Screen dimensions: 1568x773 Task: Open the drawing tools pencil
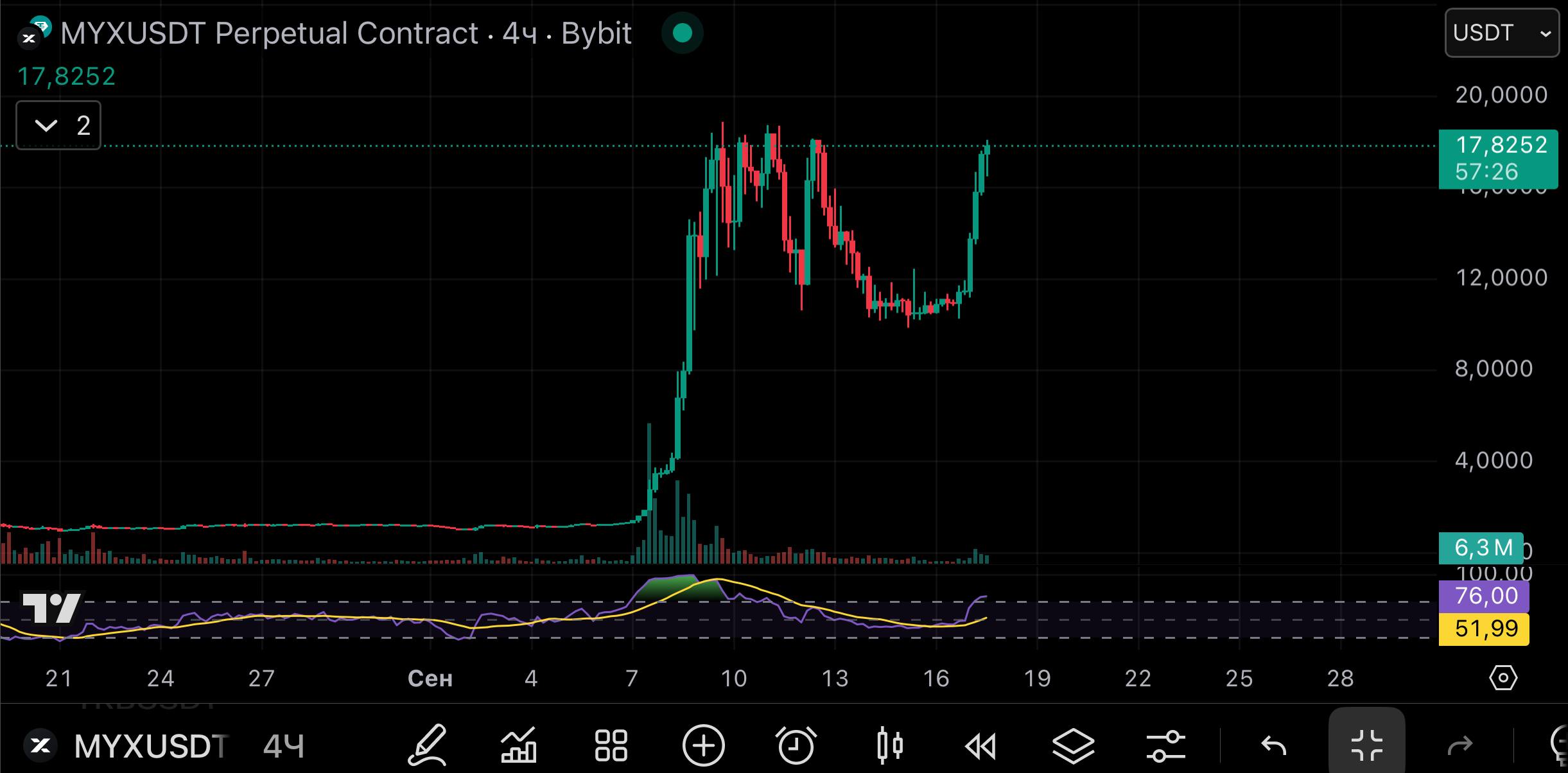(428, 746)
